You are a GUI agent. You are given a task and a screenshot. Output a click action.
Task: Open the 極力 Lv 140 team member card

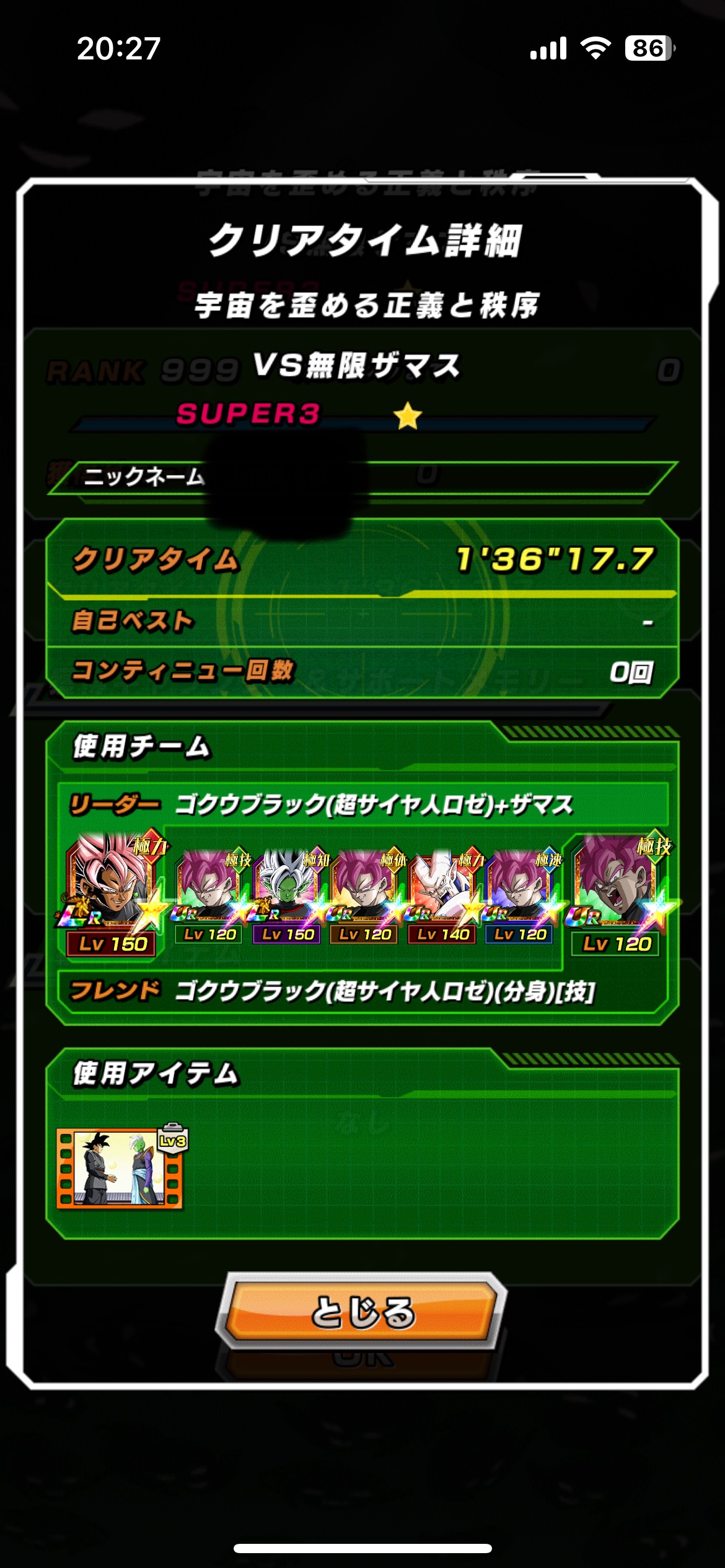pyautogui.click(x=442, y=896)
